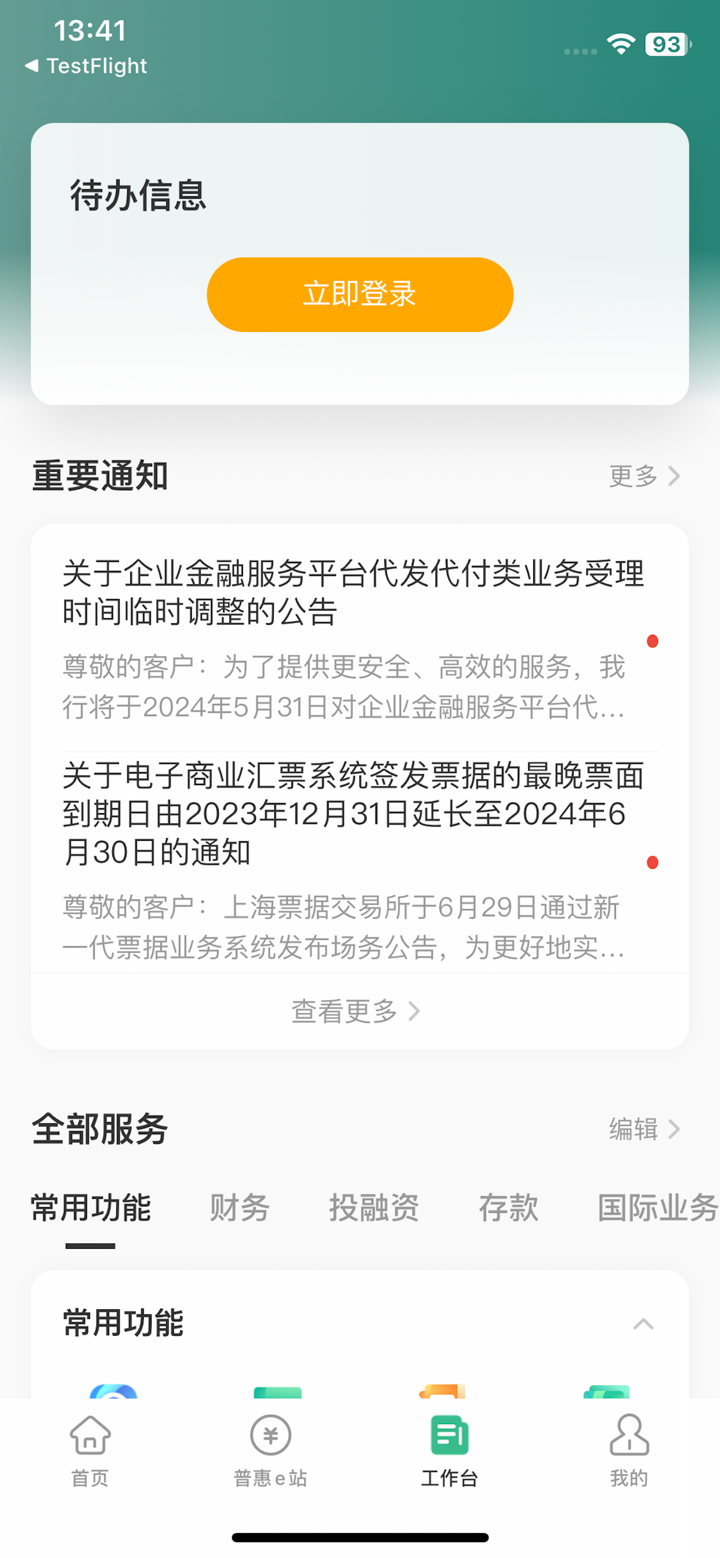Collapse the 常用功能 panel

(x=645, y=1323)
